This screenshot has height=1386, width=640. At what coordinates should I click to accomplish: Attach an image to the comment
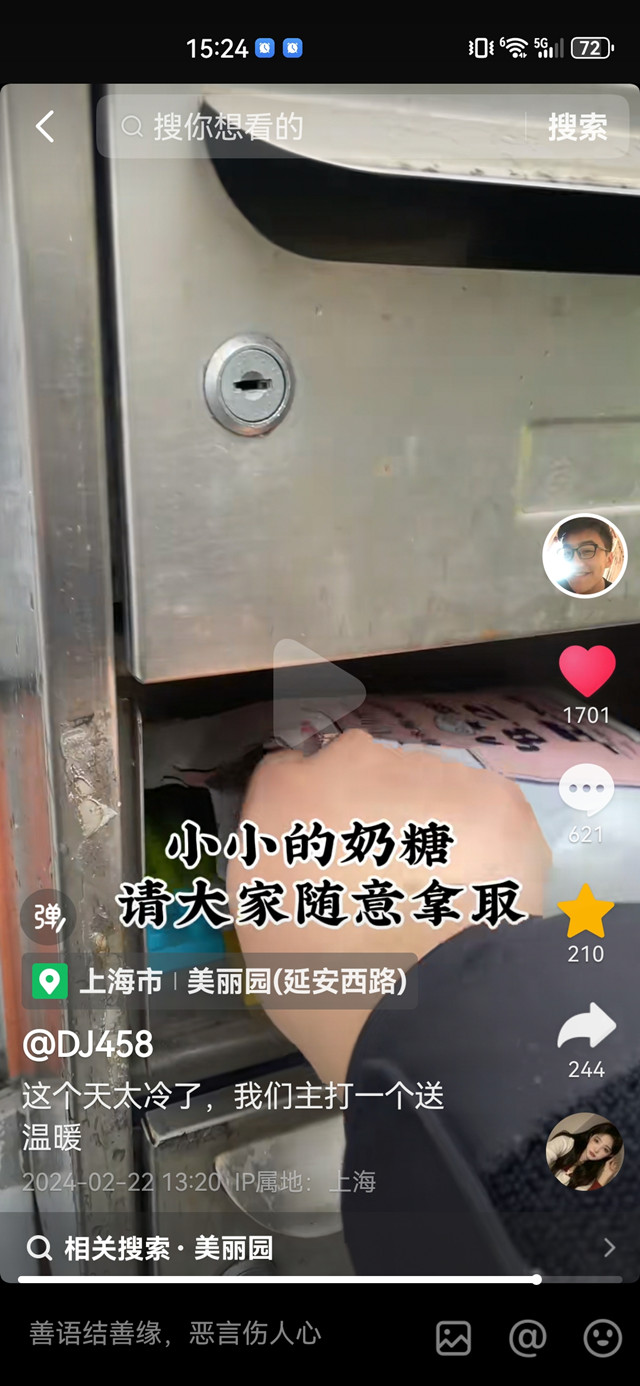click(454, 1337)
